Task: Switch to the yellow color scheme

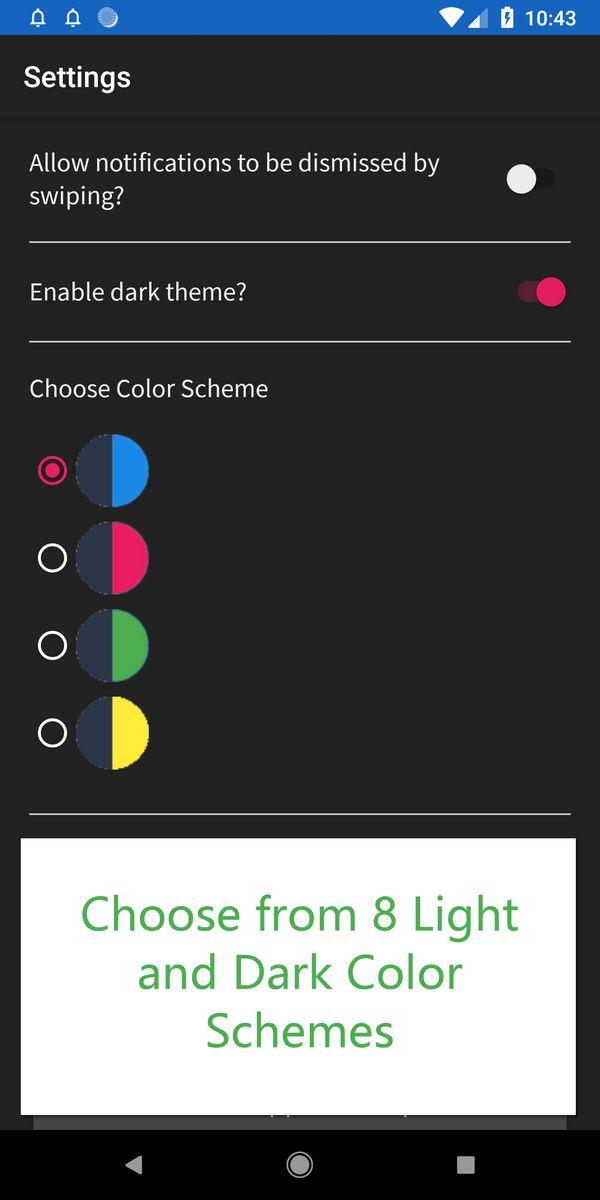Action: [x=52, y=733]
